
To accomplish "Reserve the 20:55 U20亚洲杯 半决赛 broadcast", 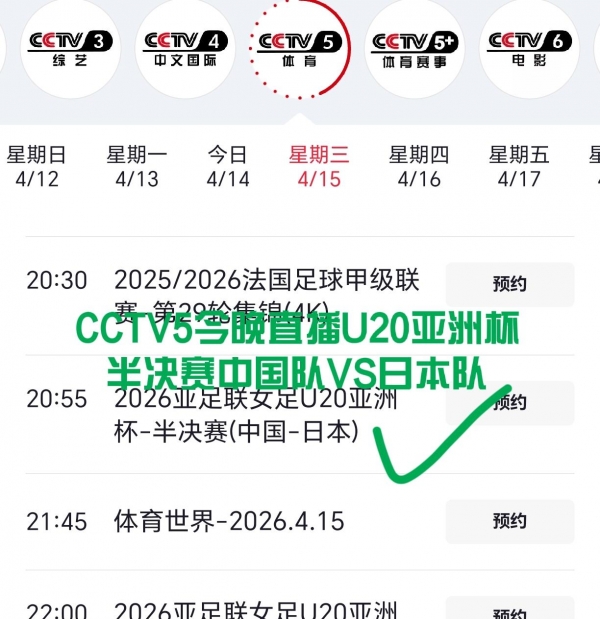I will click(510, 402).
